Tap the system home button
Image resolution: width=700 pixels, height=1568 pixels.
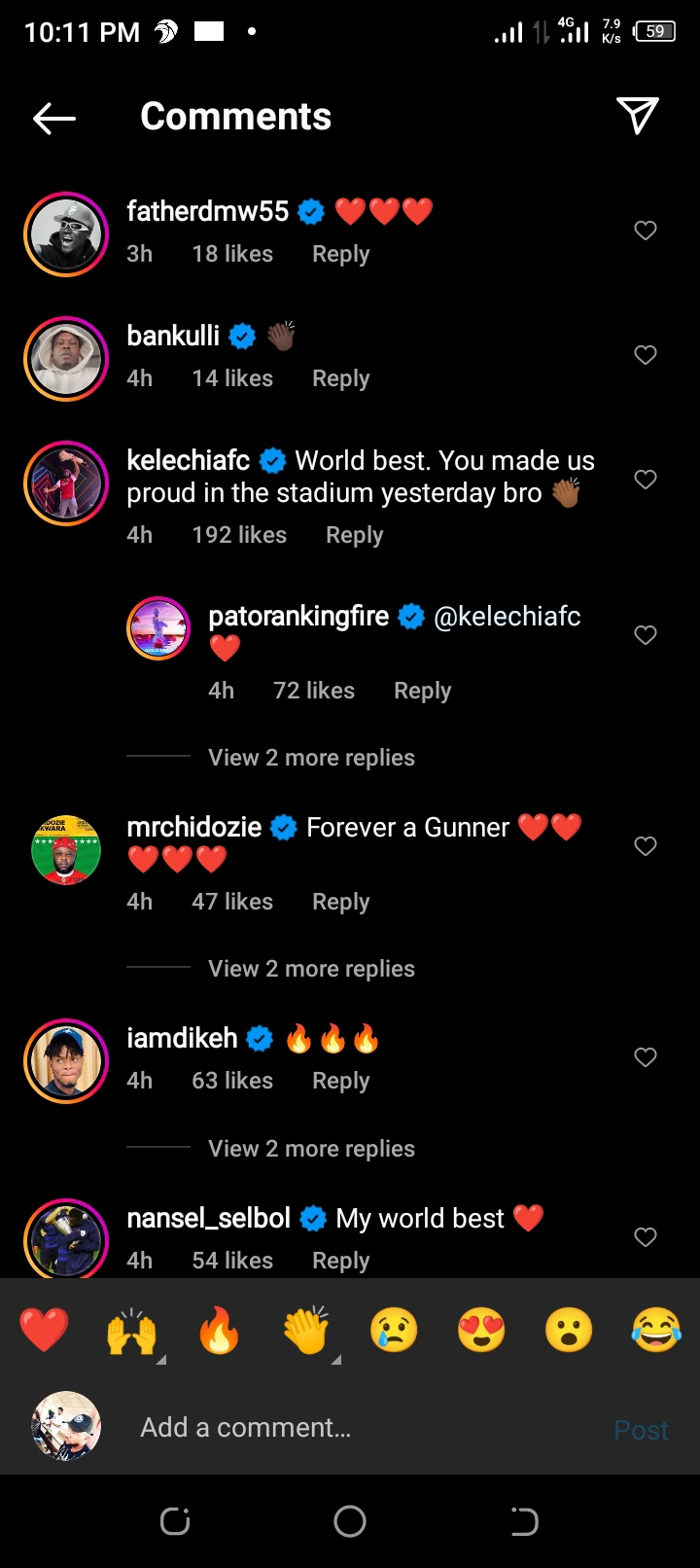(x=350, y=1521)
